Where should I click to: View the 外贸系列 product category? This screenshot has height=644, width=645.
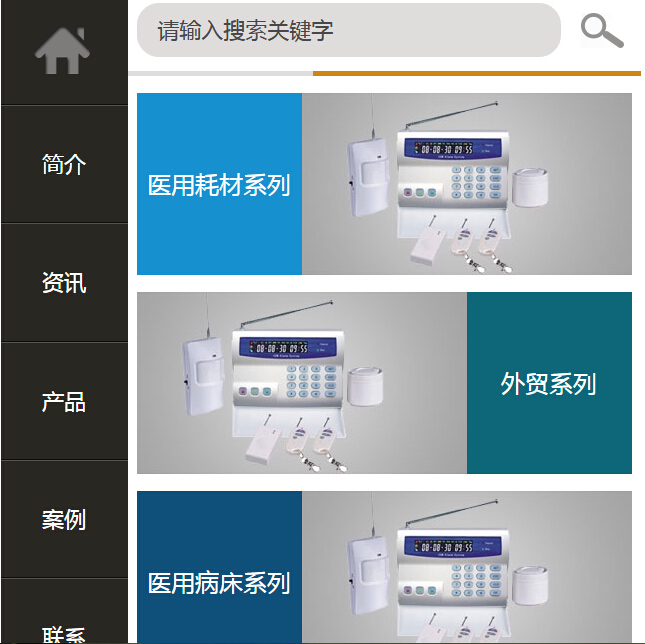[384, 383]
